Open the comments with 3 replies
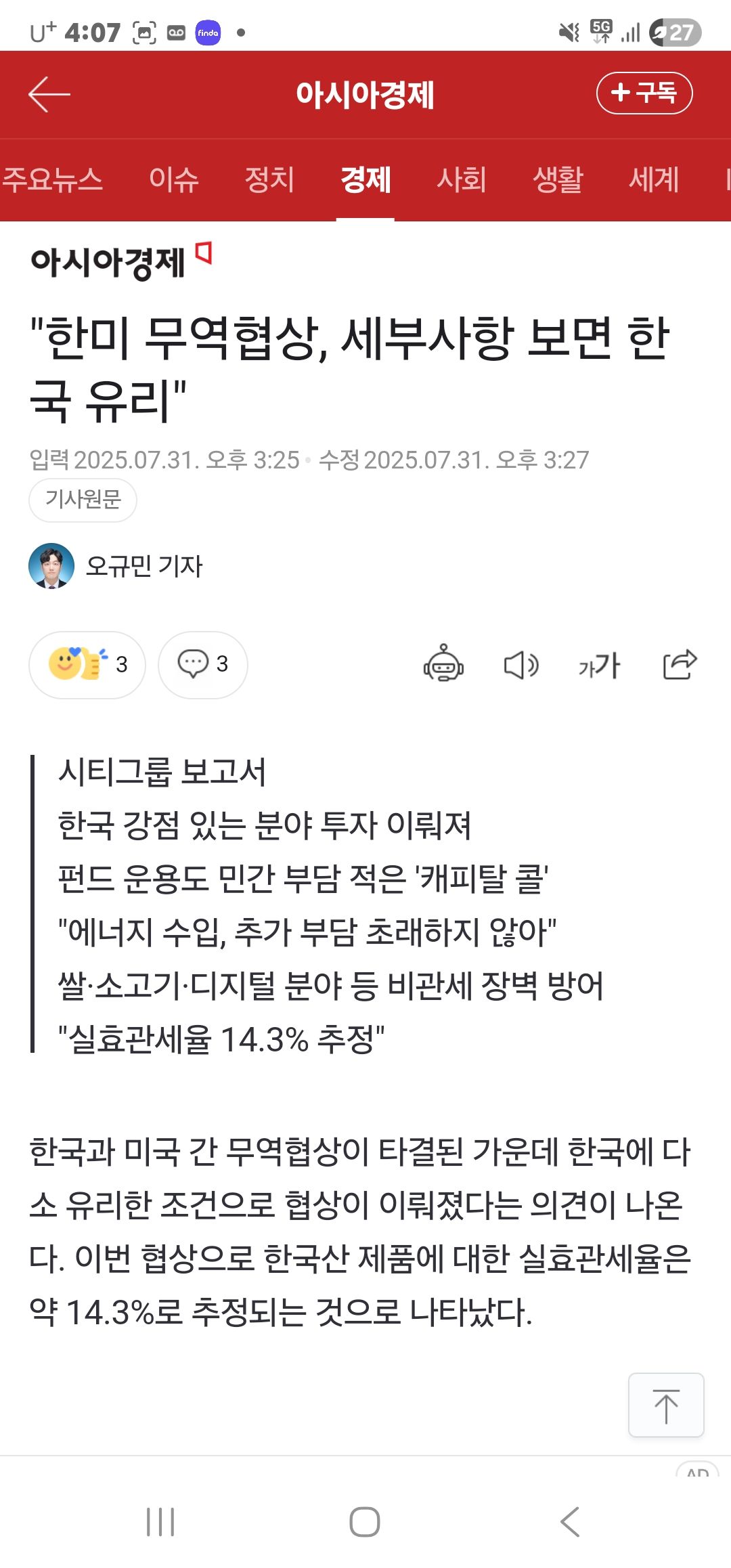Image resolution: width=731 pixels, height=1568 pixels. click(202, 664)
